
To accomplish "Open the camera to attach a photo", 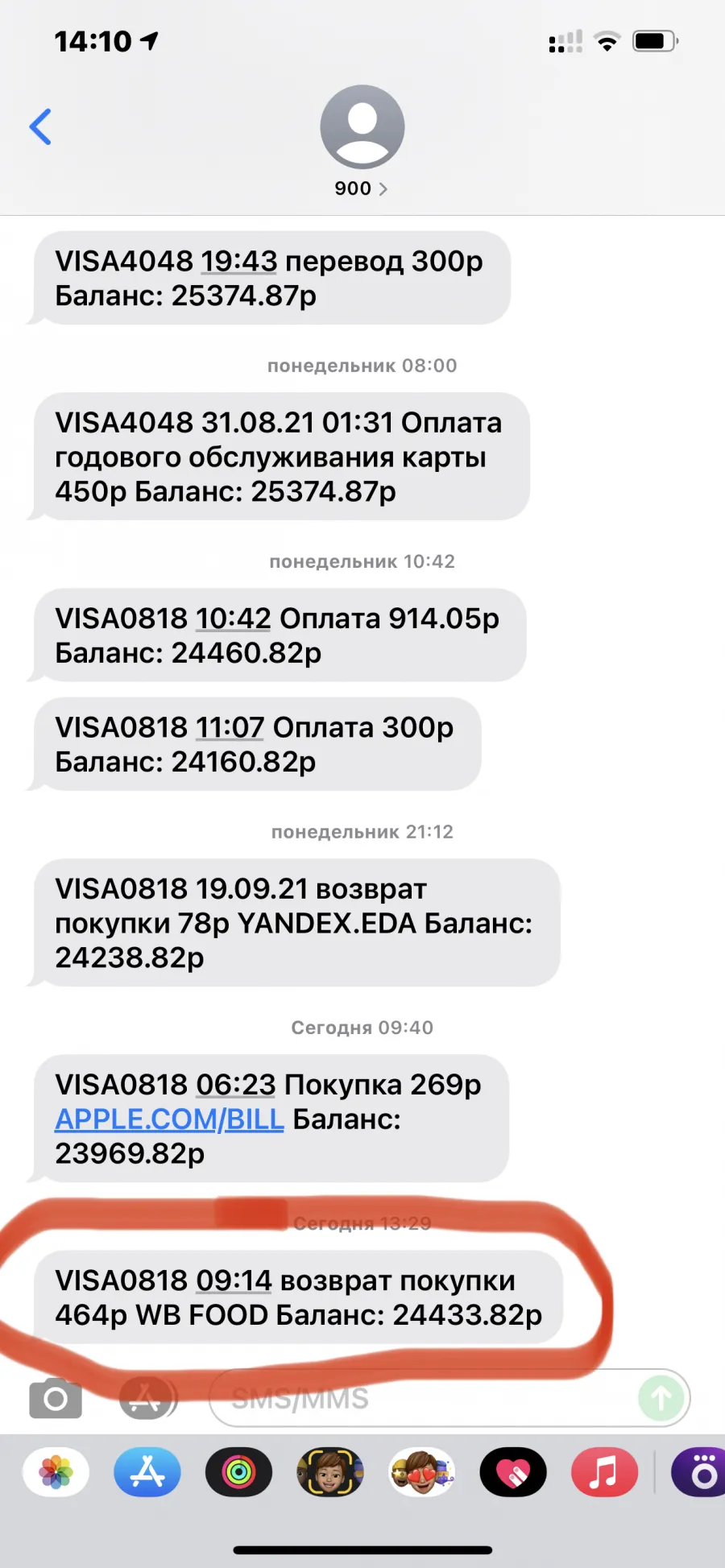I will tap(56, 1398).
